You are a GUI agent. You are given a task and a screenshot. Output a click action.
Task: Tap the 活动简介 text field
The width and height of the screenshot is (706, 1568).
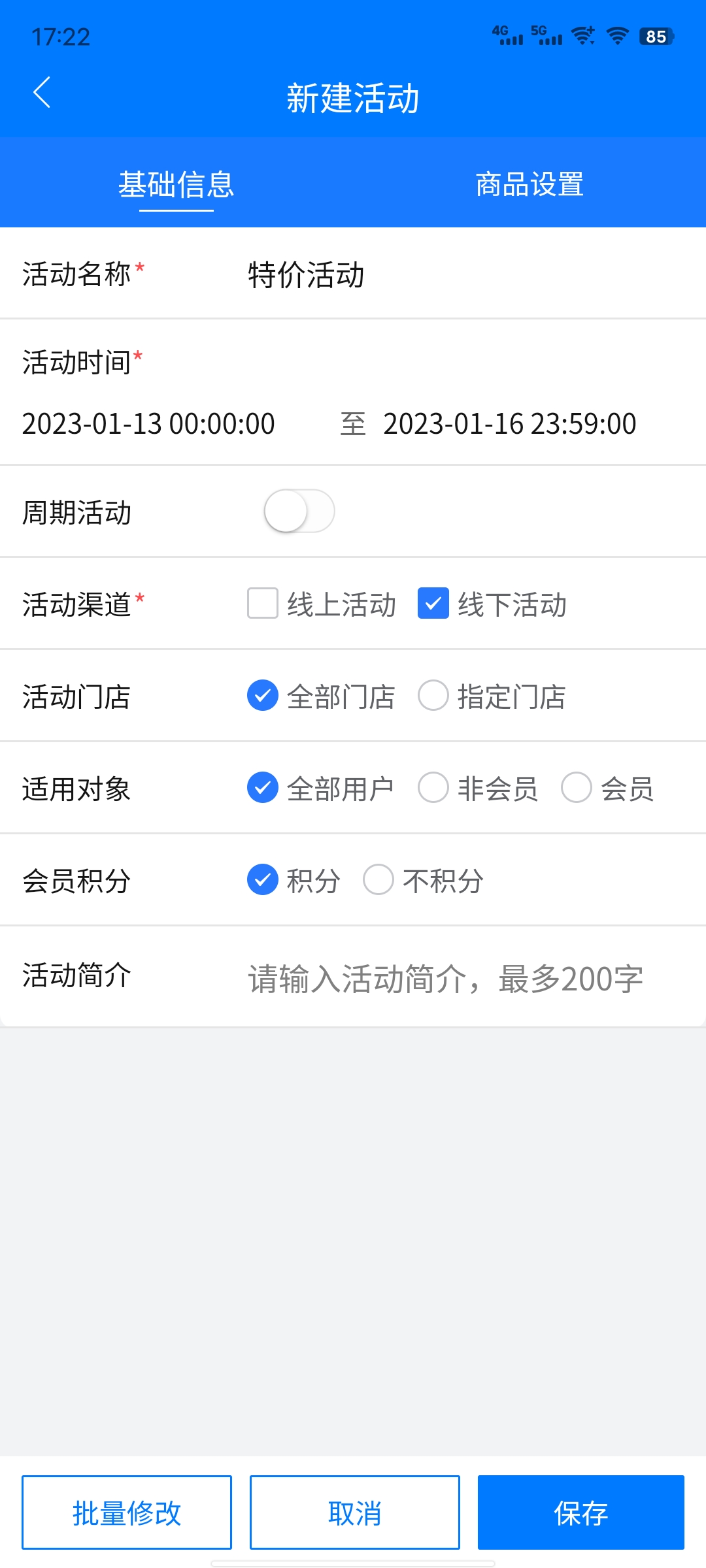point(458,978)
